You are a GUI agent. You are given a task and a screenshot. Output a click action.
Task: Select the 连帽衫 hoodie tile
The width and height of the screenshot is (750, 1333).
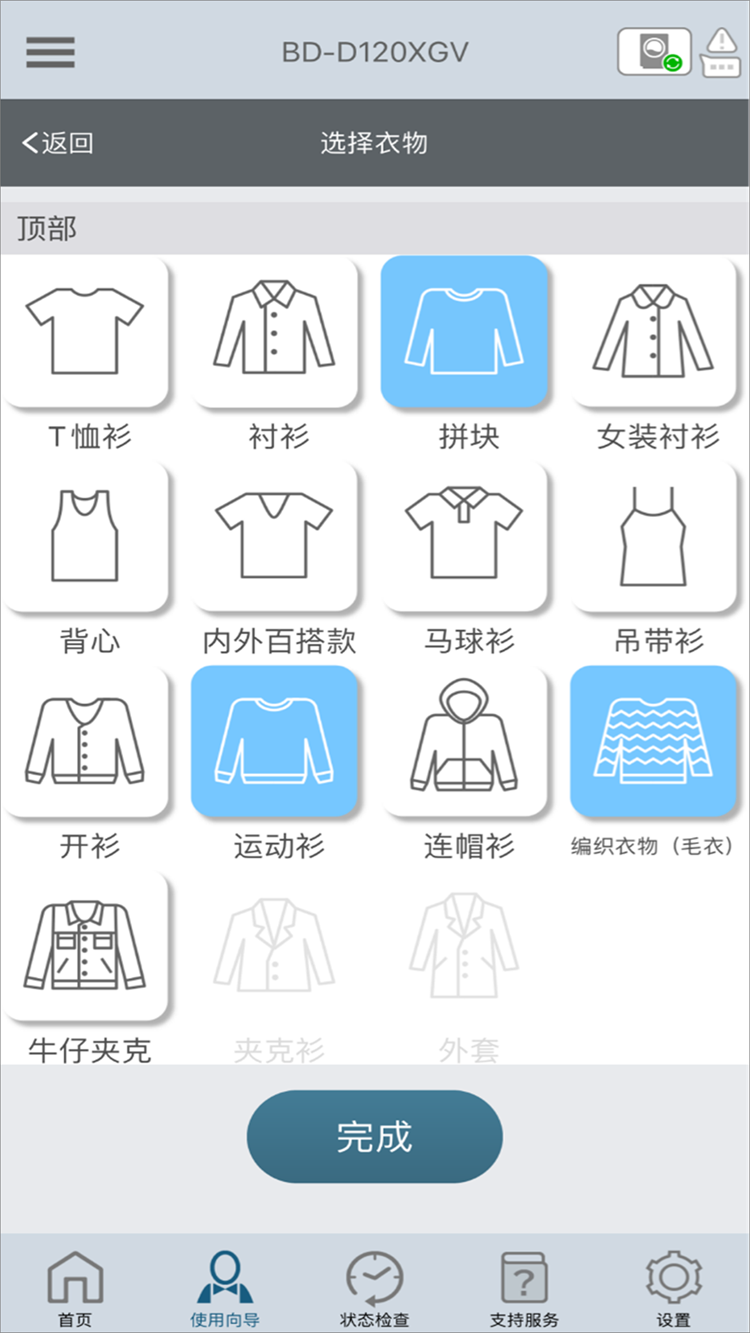pyautogui.click(x=464, y=742)
